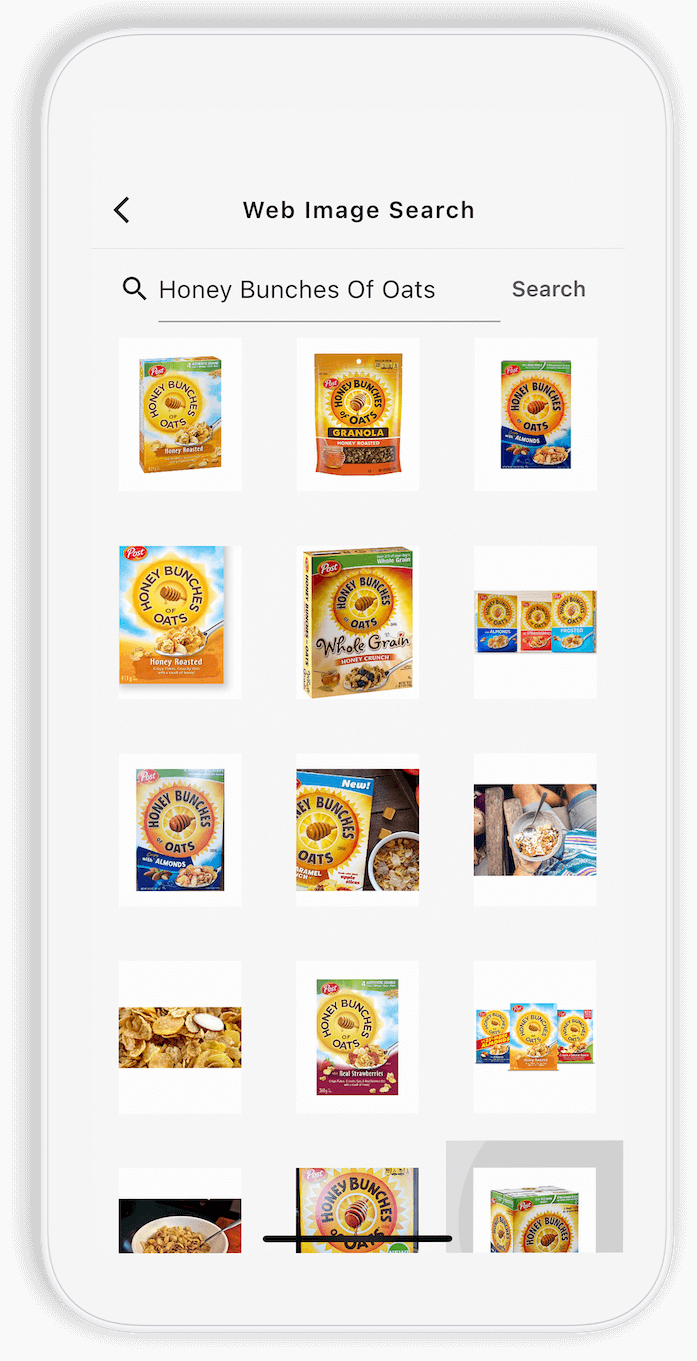Choose the close-up cereal flakes image
This screenshot has width=697, height=1361.
click(x=180, y=1037)
